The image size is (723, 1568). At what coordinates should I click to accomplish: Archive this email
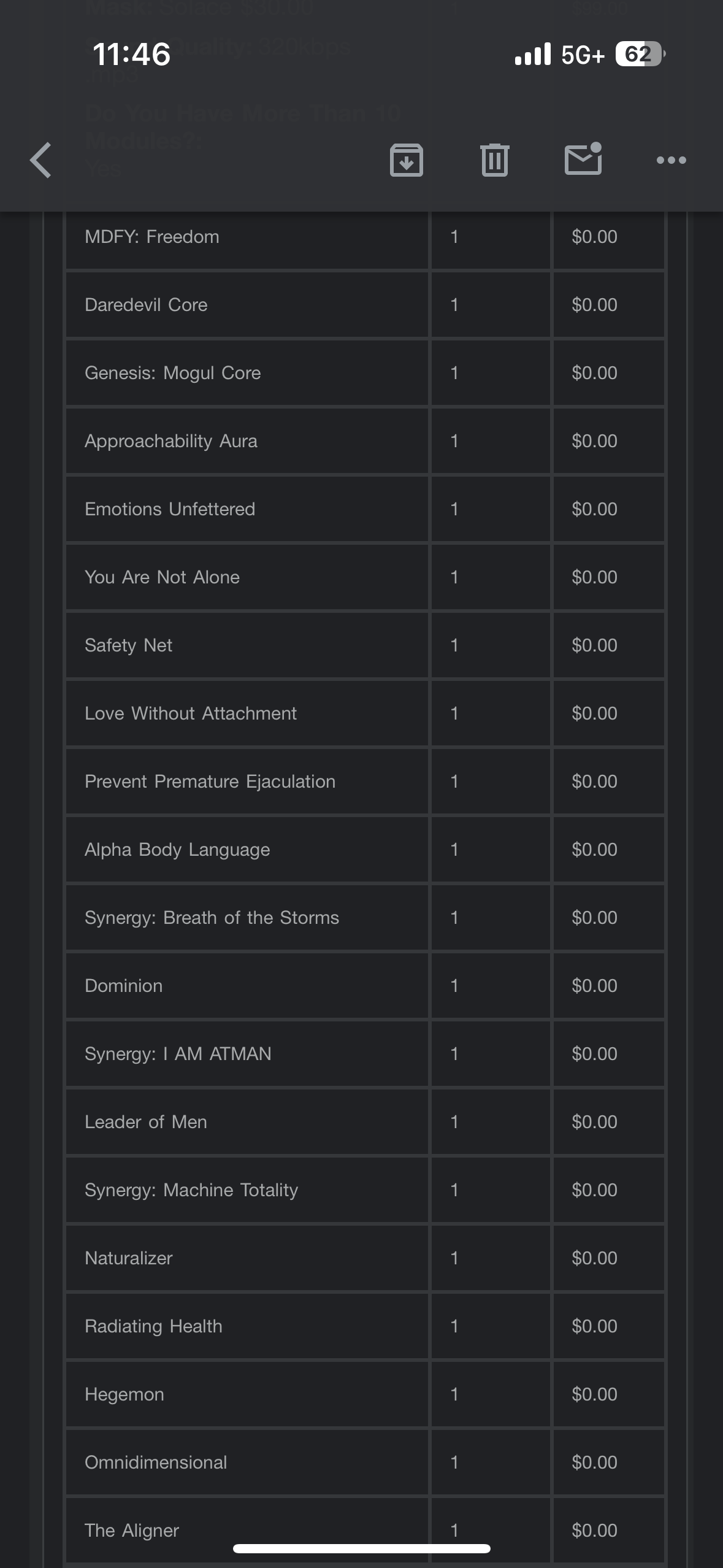pyautogui.click(x=407, y=160)
